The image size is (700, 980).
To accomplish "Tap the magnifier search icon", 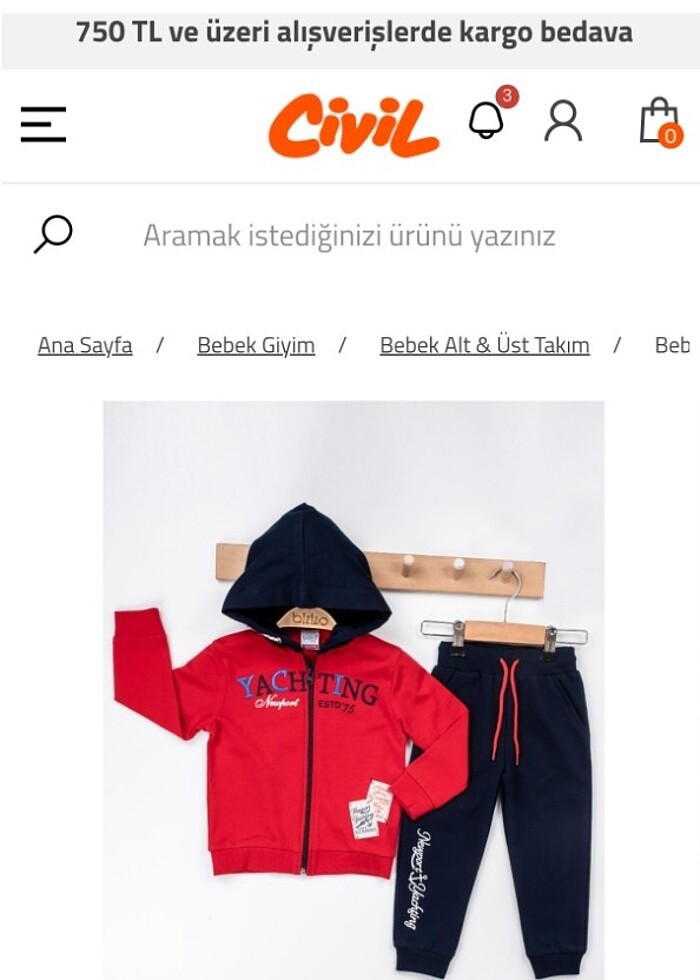I will click(x=53, y=235).
